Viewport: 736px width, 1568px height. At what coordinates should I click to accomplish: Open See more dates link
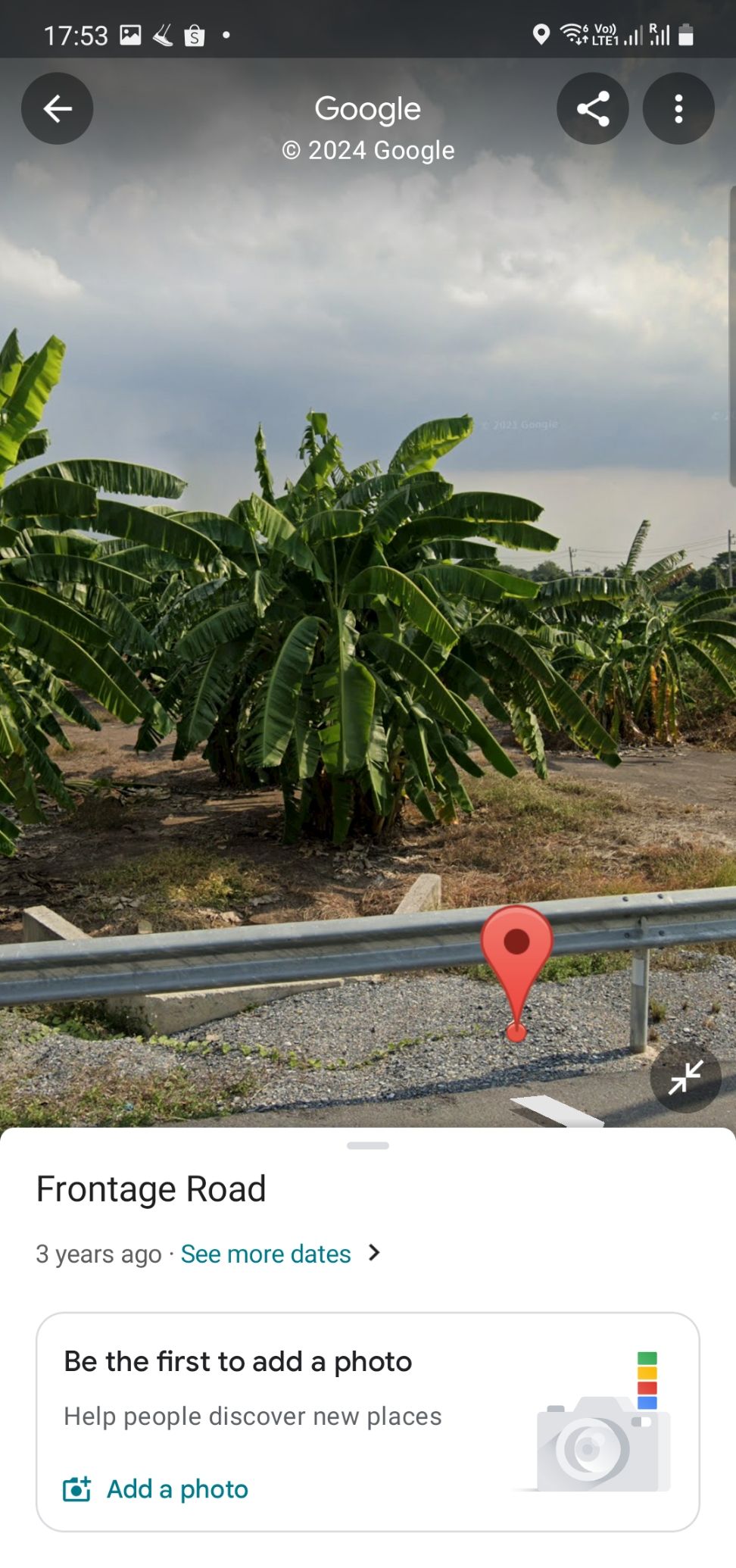coord(266,1254)
